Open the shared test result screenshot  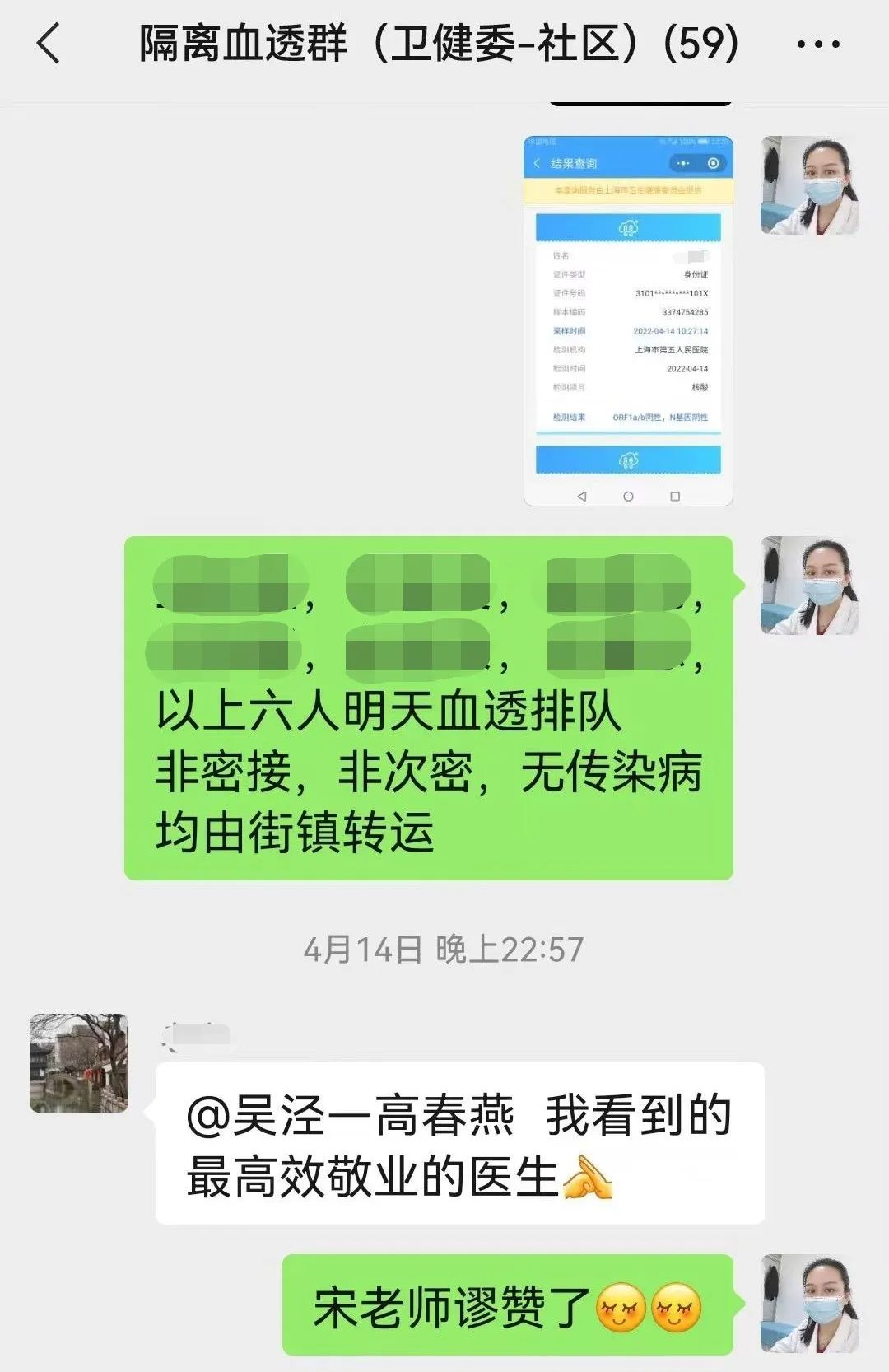tap(628, 321)
